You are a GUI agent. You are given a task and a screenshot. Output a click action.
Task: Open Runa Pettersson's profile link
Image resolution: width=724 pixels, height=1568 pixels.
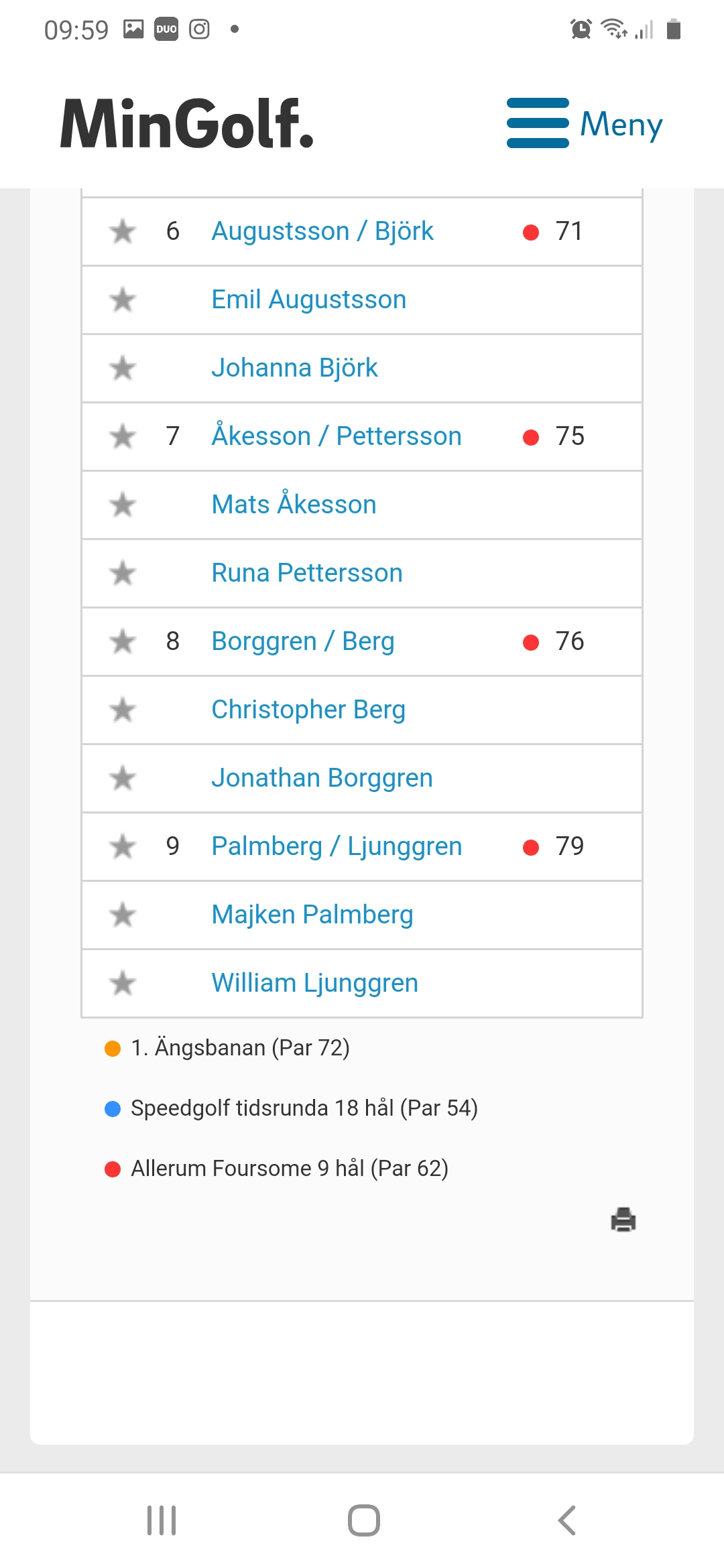[307, 573]
